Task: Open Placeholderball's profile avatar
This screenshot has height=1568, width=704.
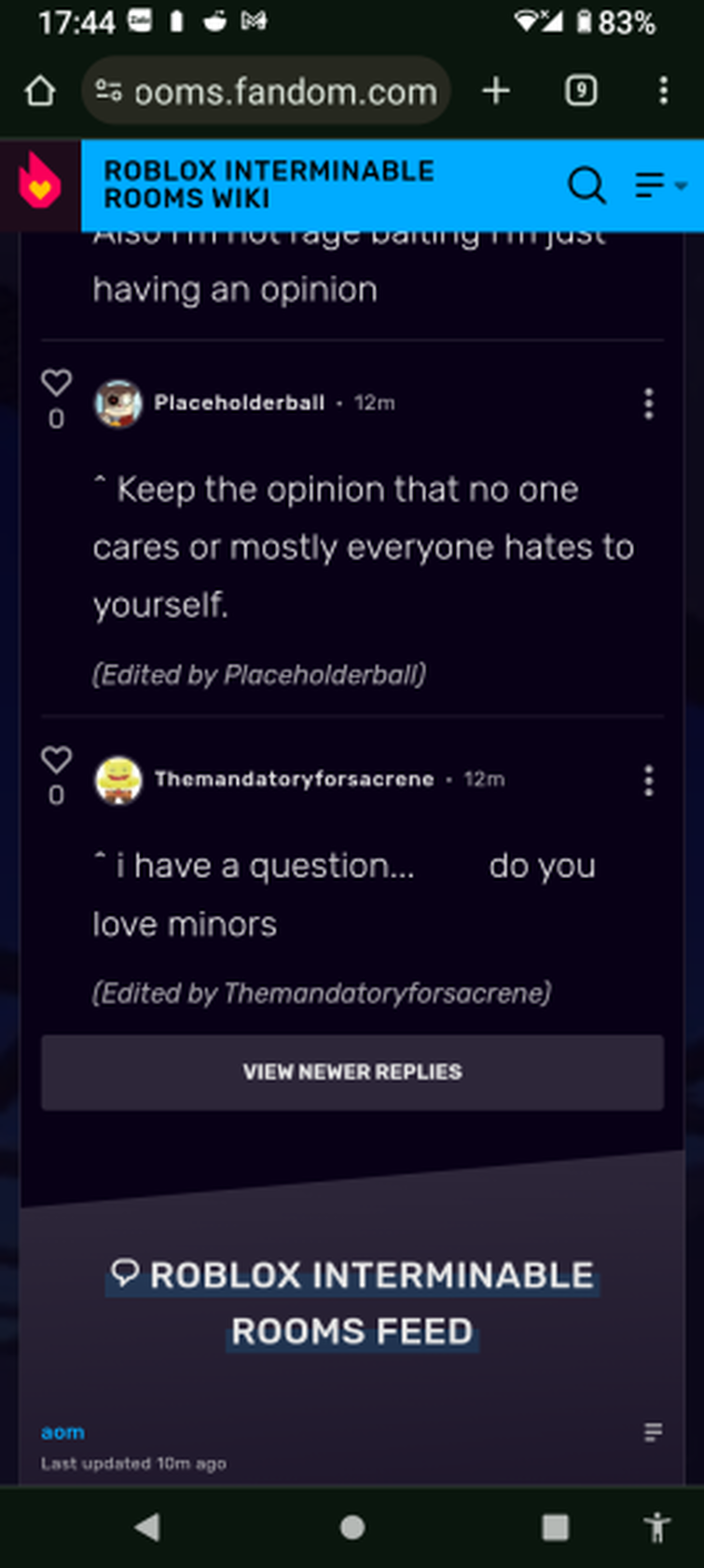Action: (117, 403)
